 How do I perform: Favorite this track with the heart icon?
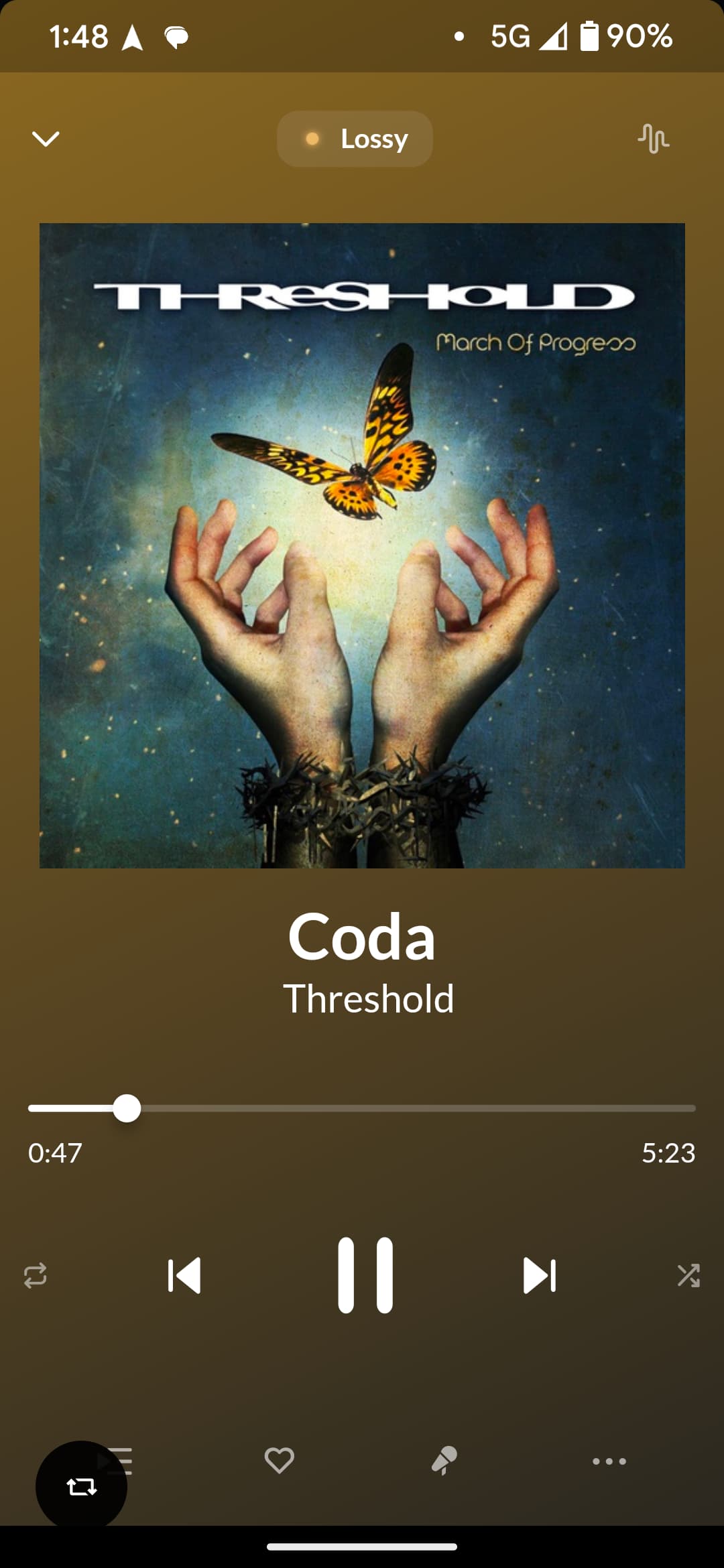pos(280,1461)
